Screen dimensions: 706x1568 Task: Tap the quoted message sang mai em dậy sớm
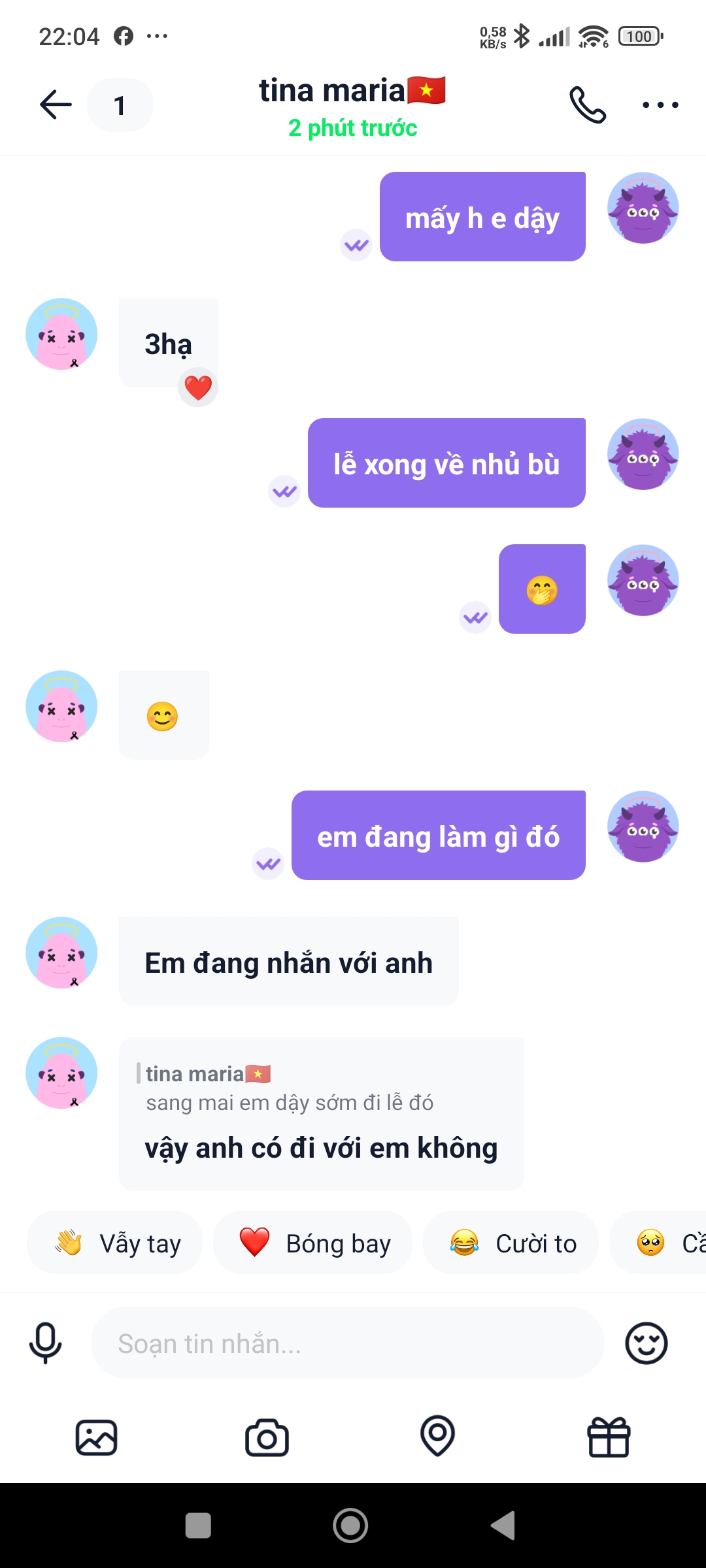[x=289, y=1088]
